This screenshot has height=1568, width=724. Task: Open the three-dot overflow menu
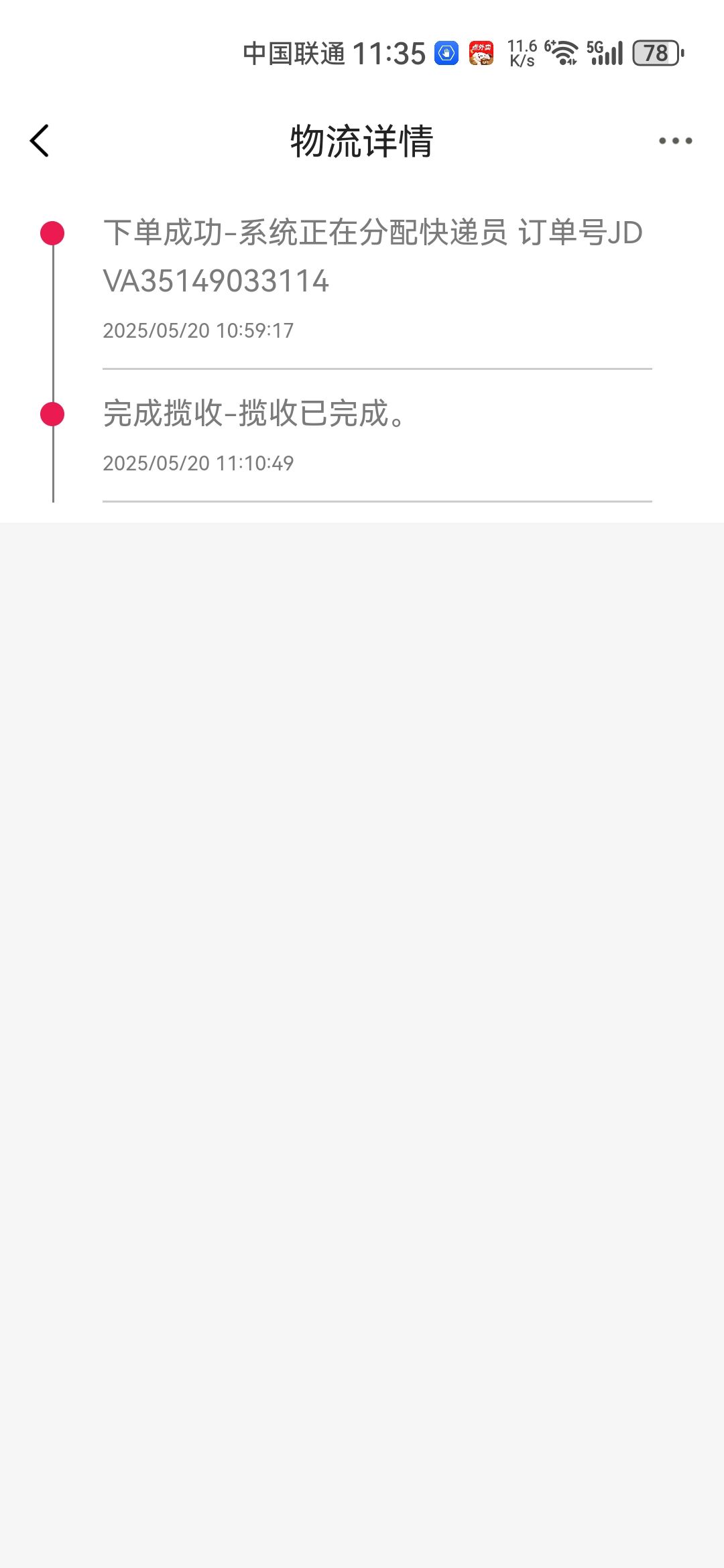[675, 141]
